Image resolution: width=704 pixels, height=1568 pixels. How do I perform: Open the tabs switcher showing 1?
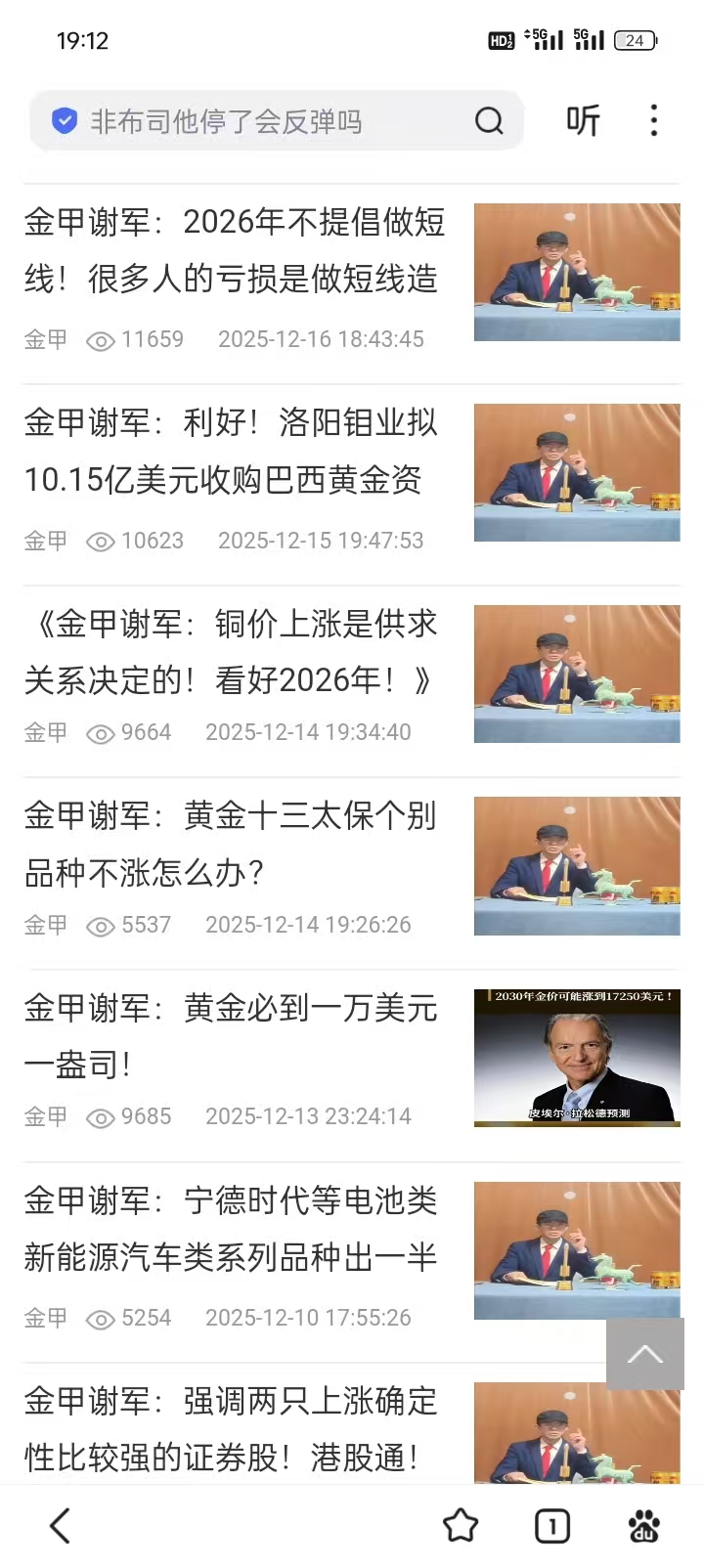[552, 1525]
